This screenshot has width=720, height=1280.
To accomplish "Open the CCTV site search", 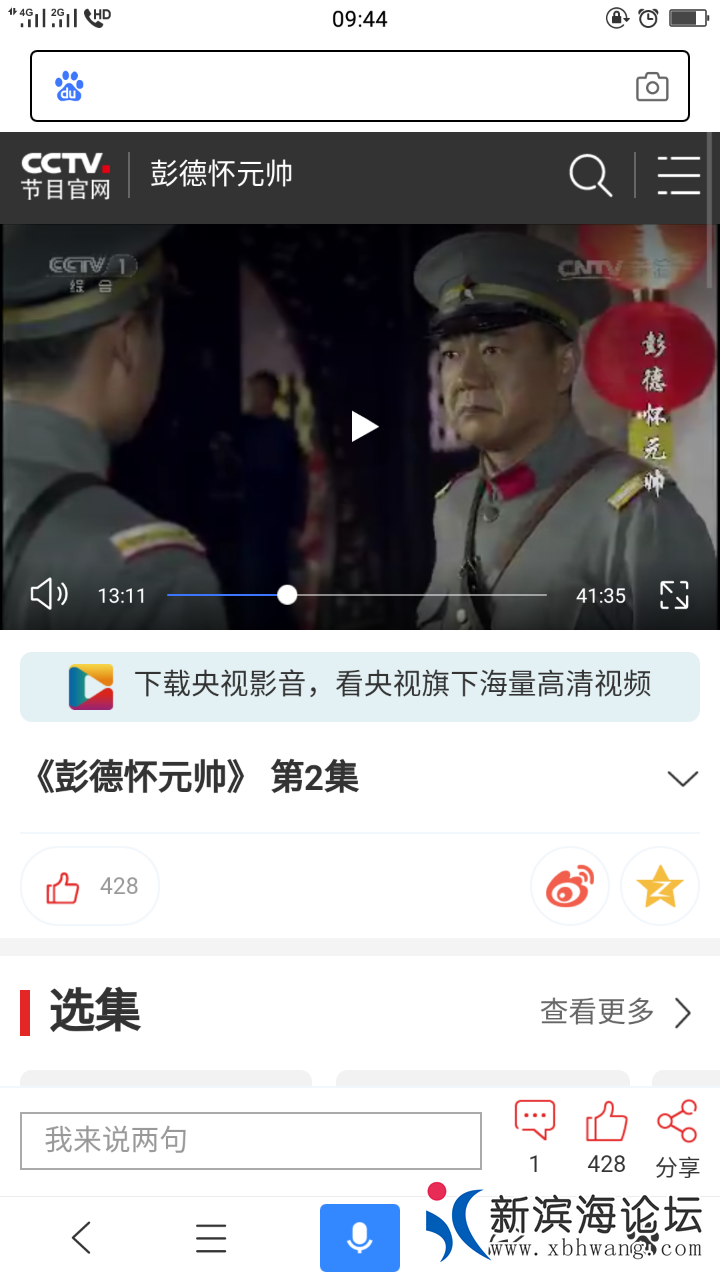I will point(590,175).
